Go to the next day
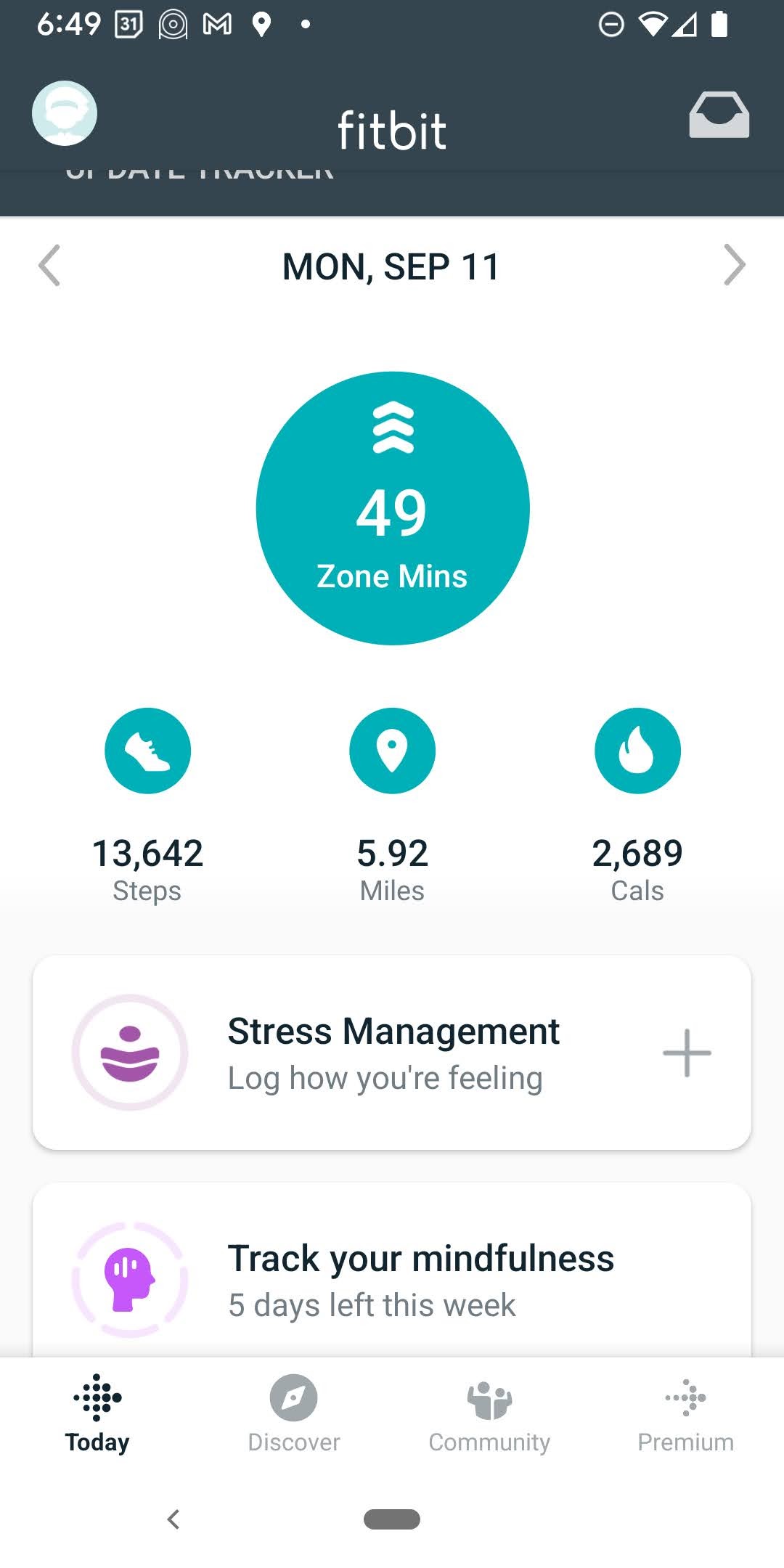 [x=734, y=266]
